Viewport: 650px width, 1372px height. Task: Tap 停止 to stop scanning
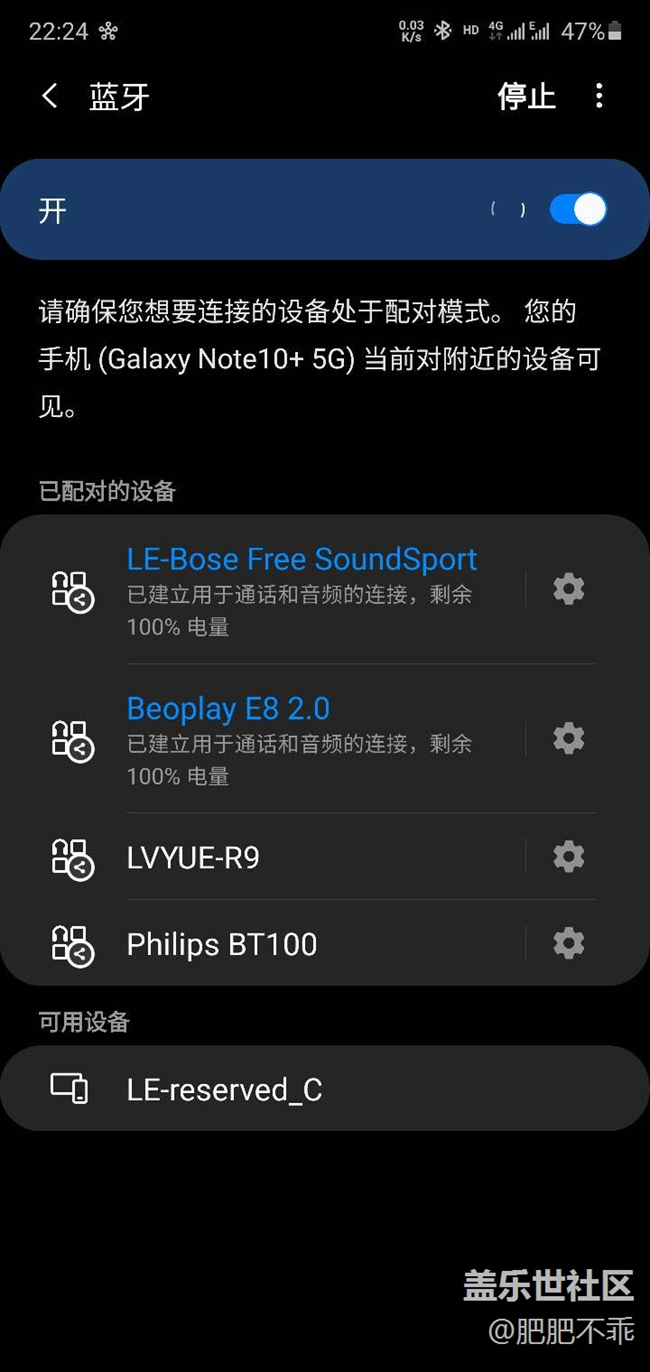click(526, 96)
